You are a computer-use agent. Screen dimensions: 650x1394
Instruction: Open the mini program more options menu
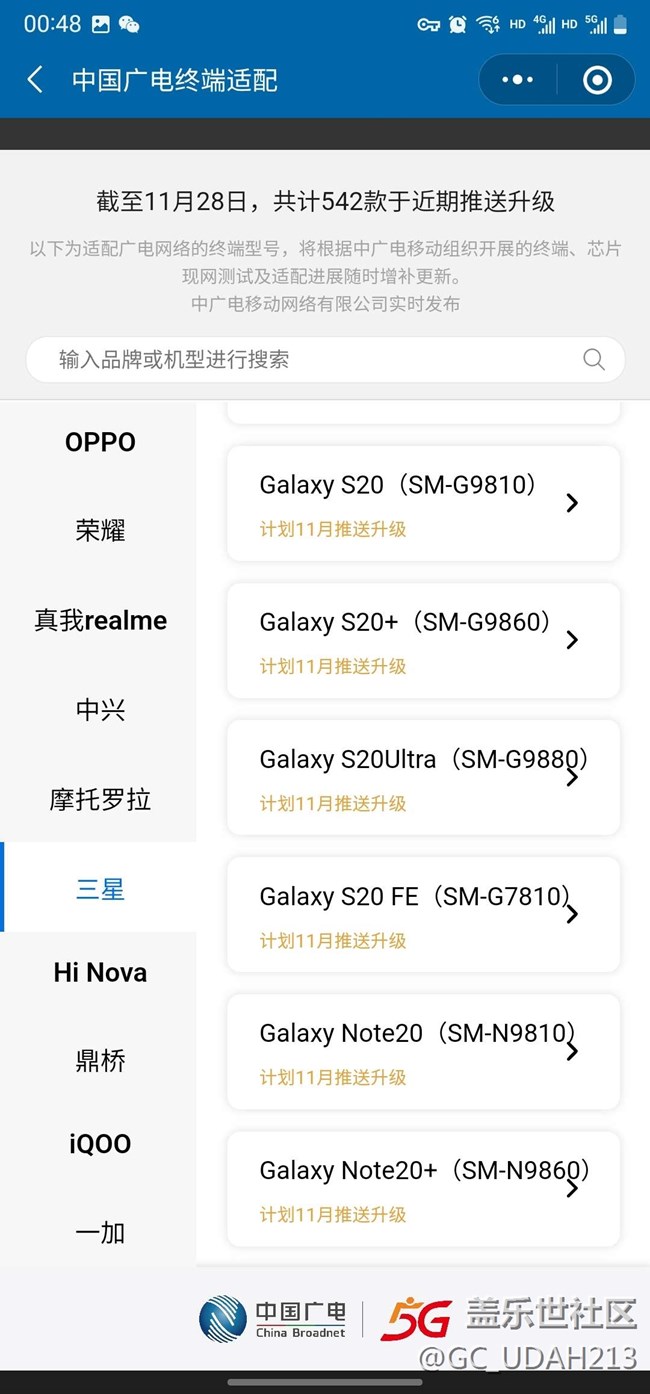517,80
